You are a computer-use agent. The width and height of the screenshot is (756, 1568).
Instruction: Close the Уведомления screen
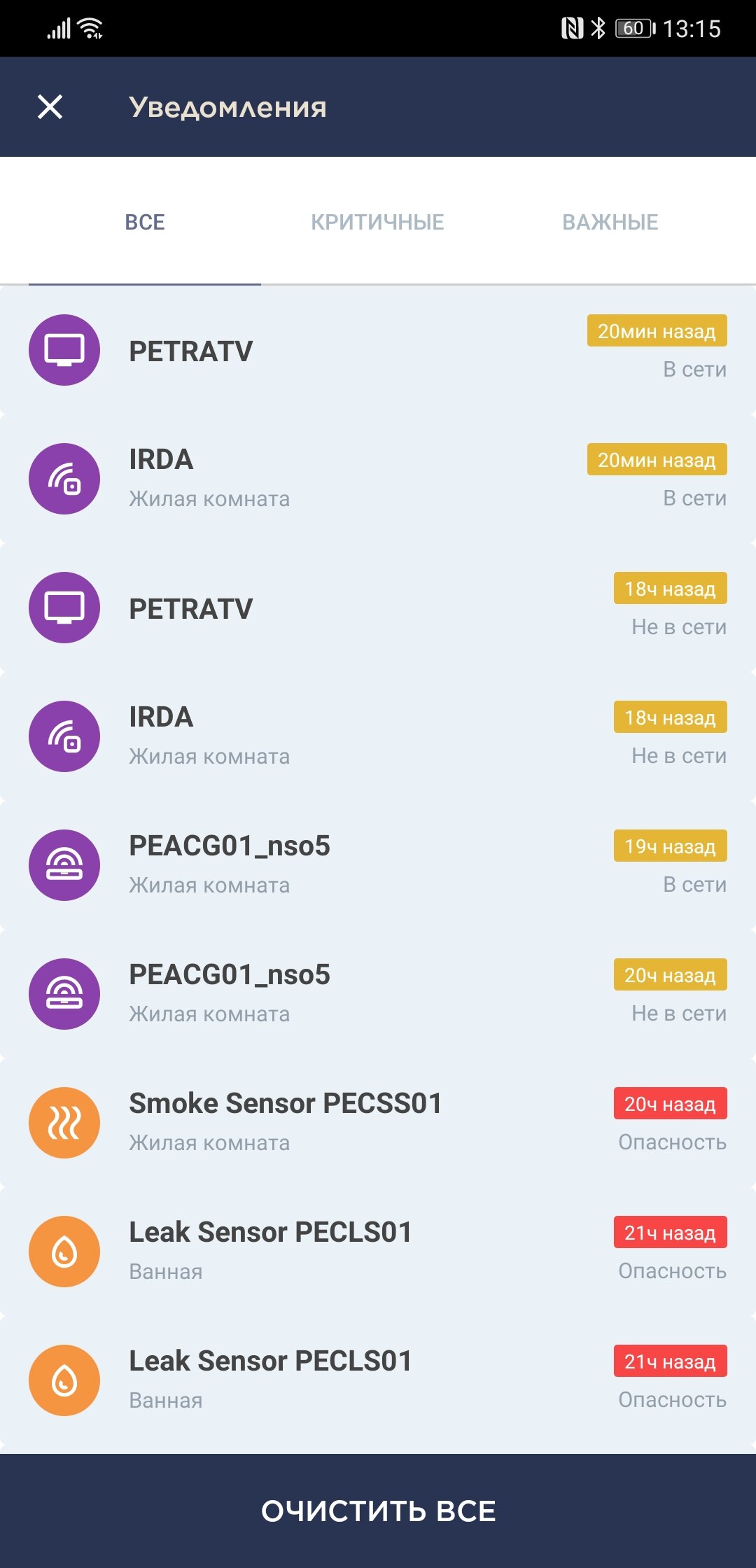50,107
